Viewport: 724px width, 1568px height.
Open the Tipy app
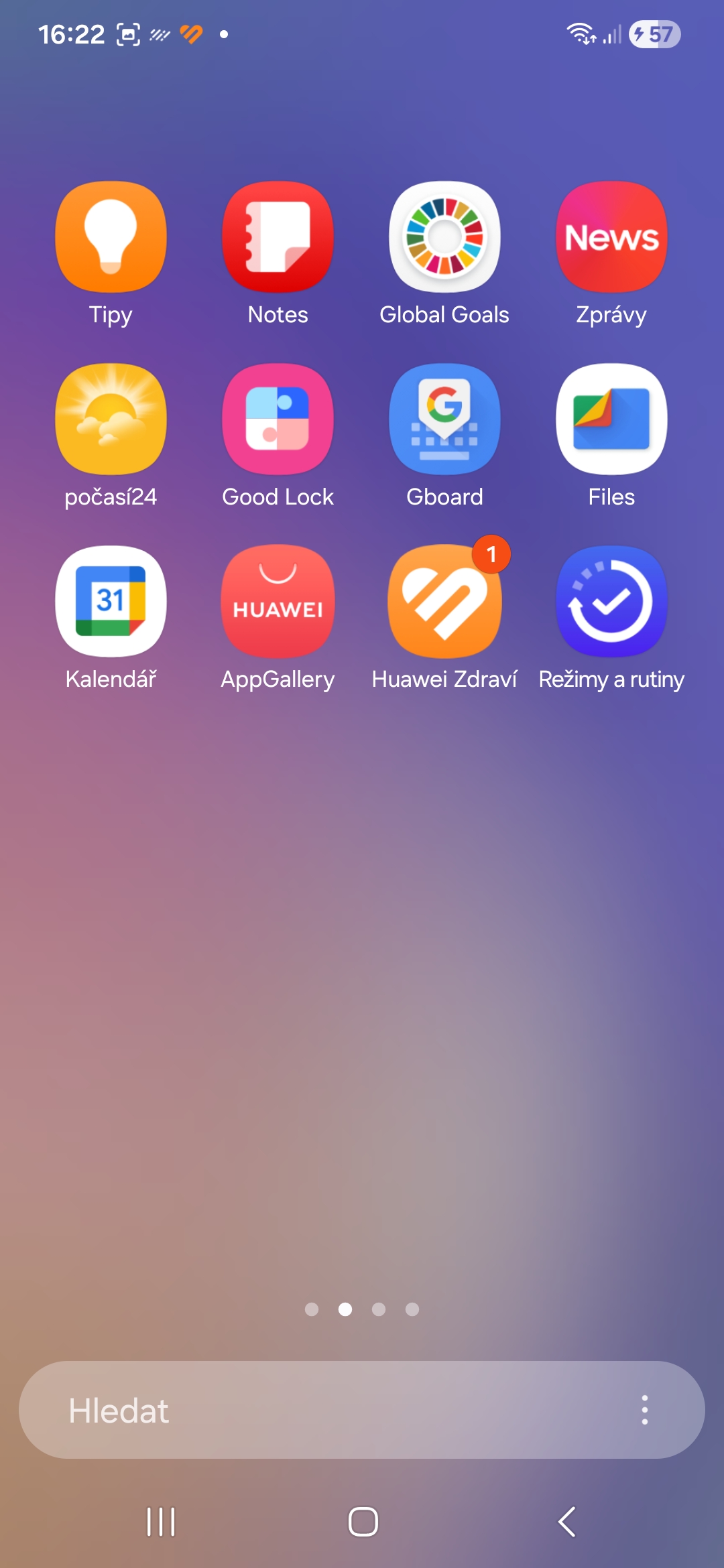point(111,237)
